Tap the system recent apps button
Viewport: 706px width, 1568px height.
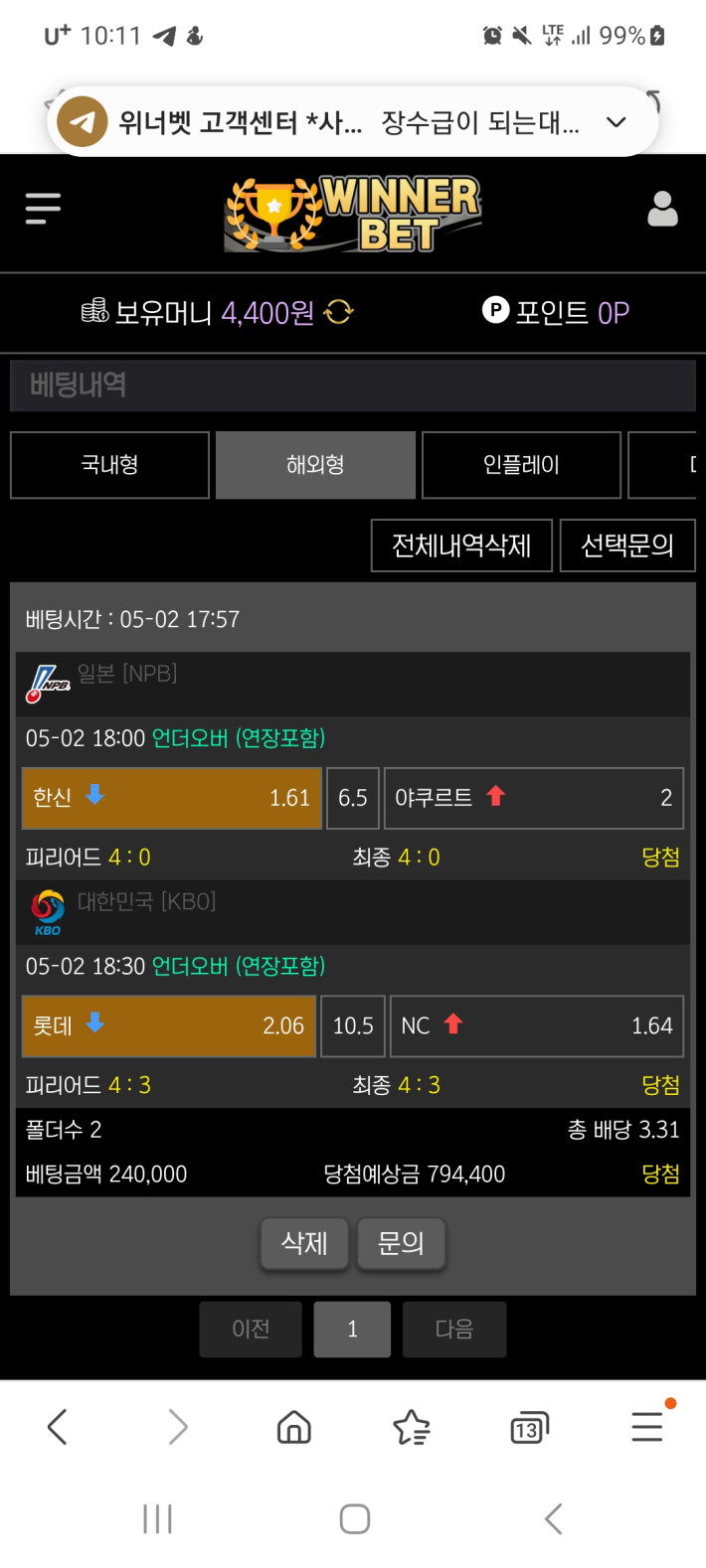[157, 1518]
